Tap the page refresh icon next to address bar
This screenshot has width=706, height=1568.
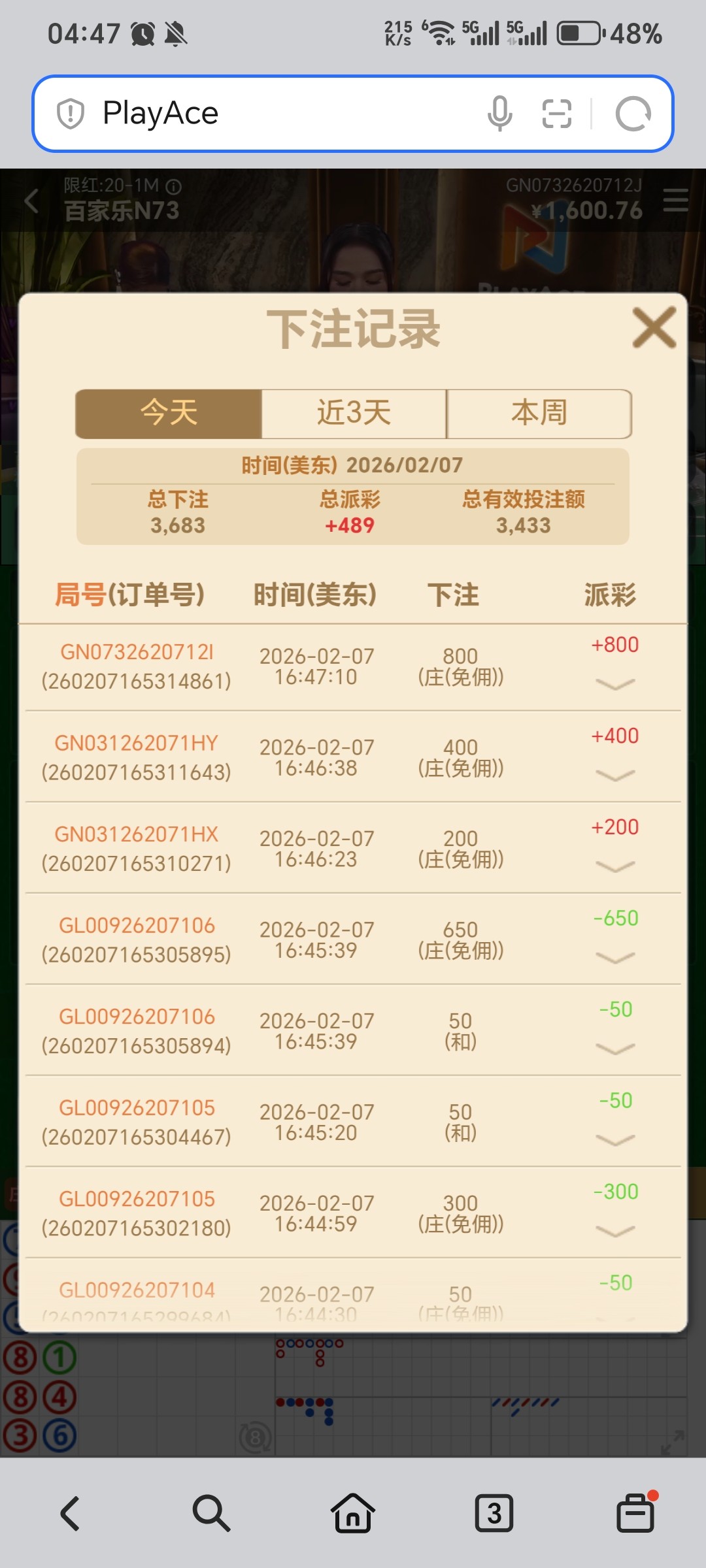(x=633, y=112)
